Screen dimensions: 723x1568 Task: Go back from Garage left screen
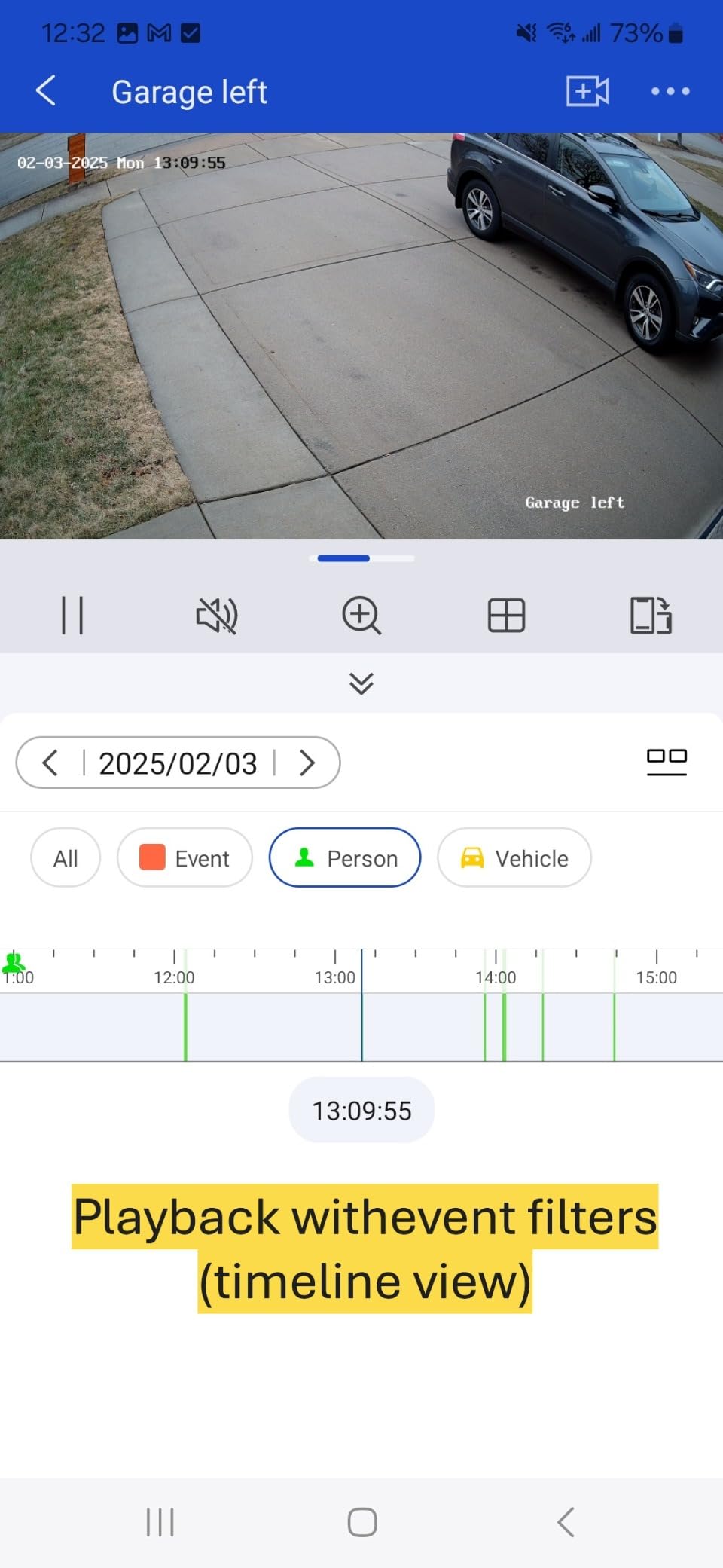[x=46, y=91]
